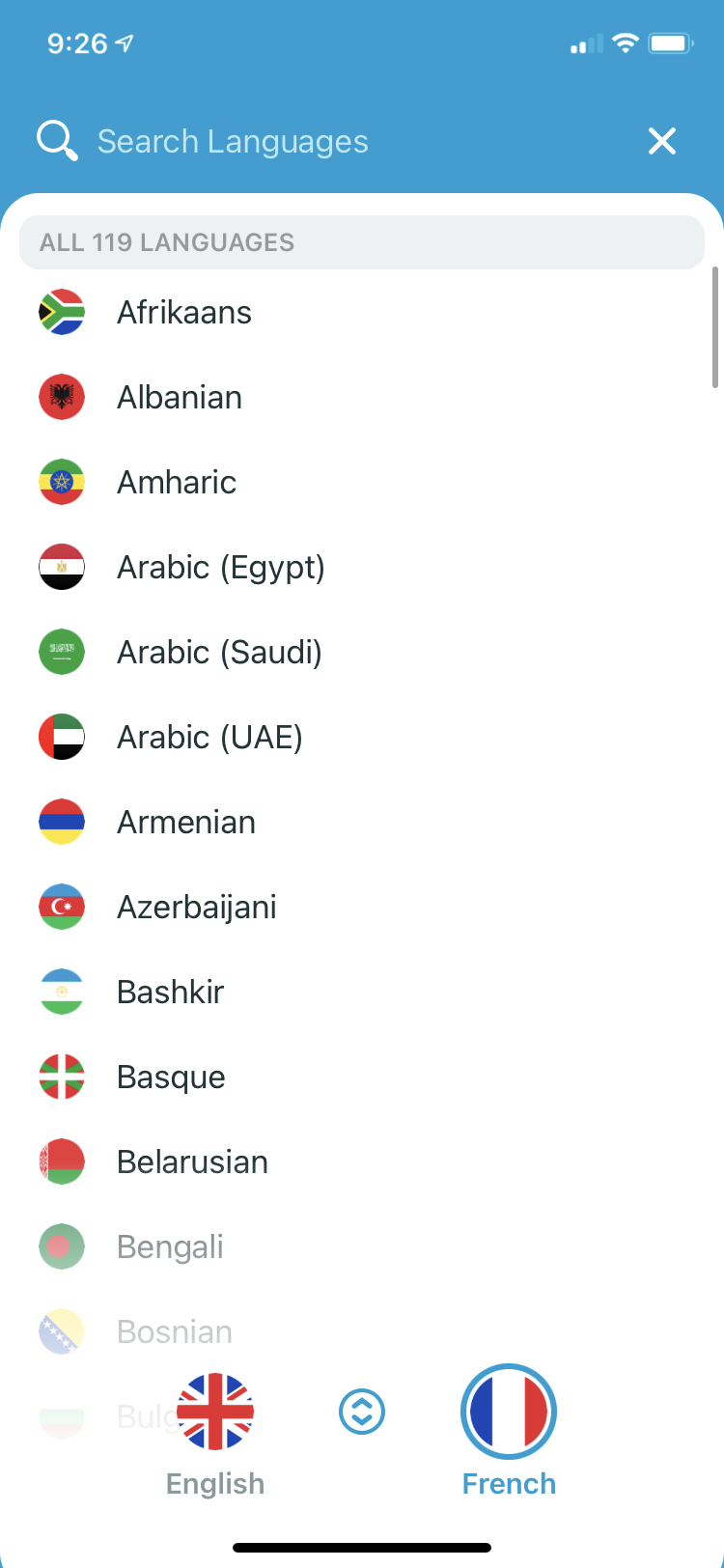Select Azerbaijani from the list
This screenshot has width=724, height=1568.
196,908
